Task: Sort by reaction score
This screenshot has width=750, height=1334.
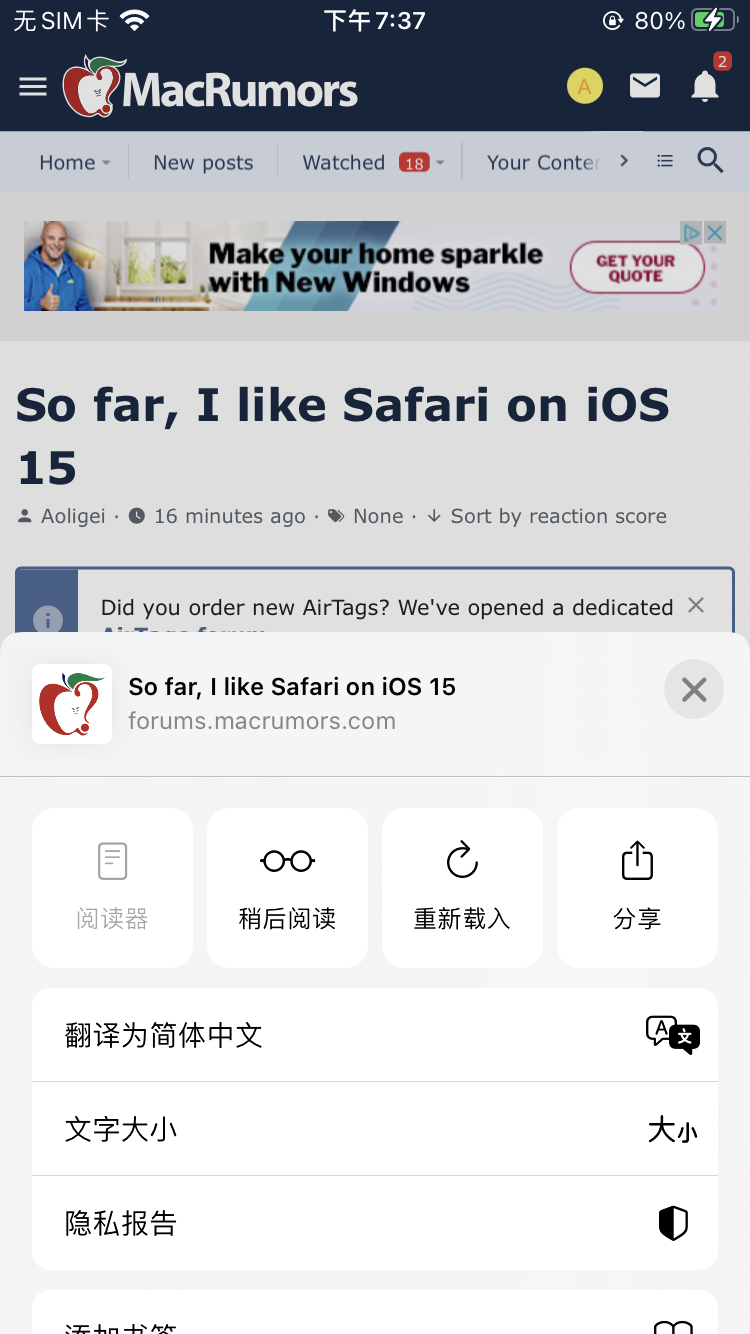Action: (x=557, y=516)
